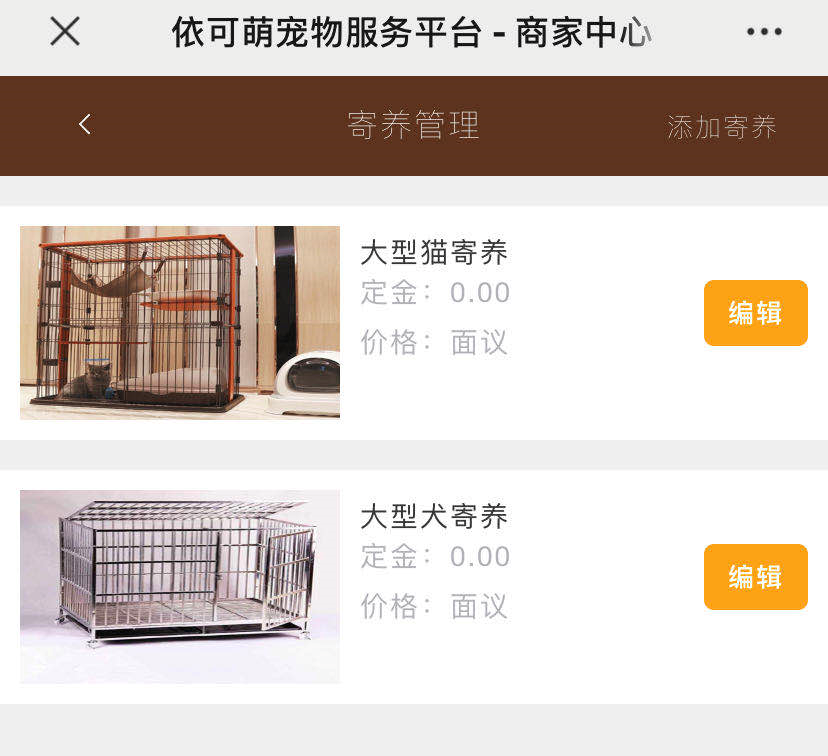This screenshot has height=756, width=828.
Task: Tap 添加寄养 to add boarding
Action: [x=721, y=127]
